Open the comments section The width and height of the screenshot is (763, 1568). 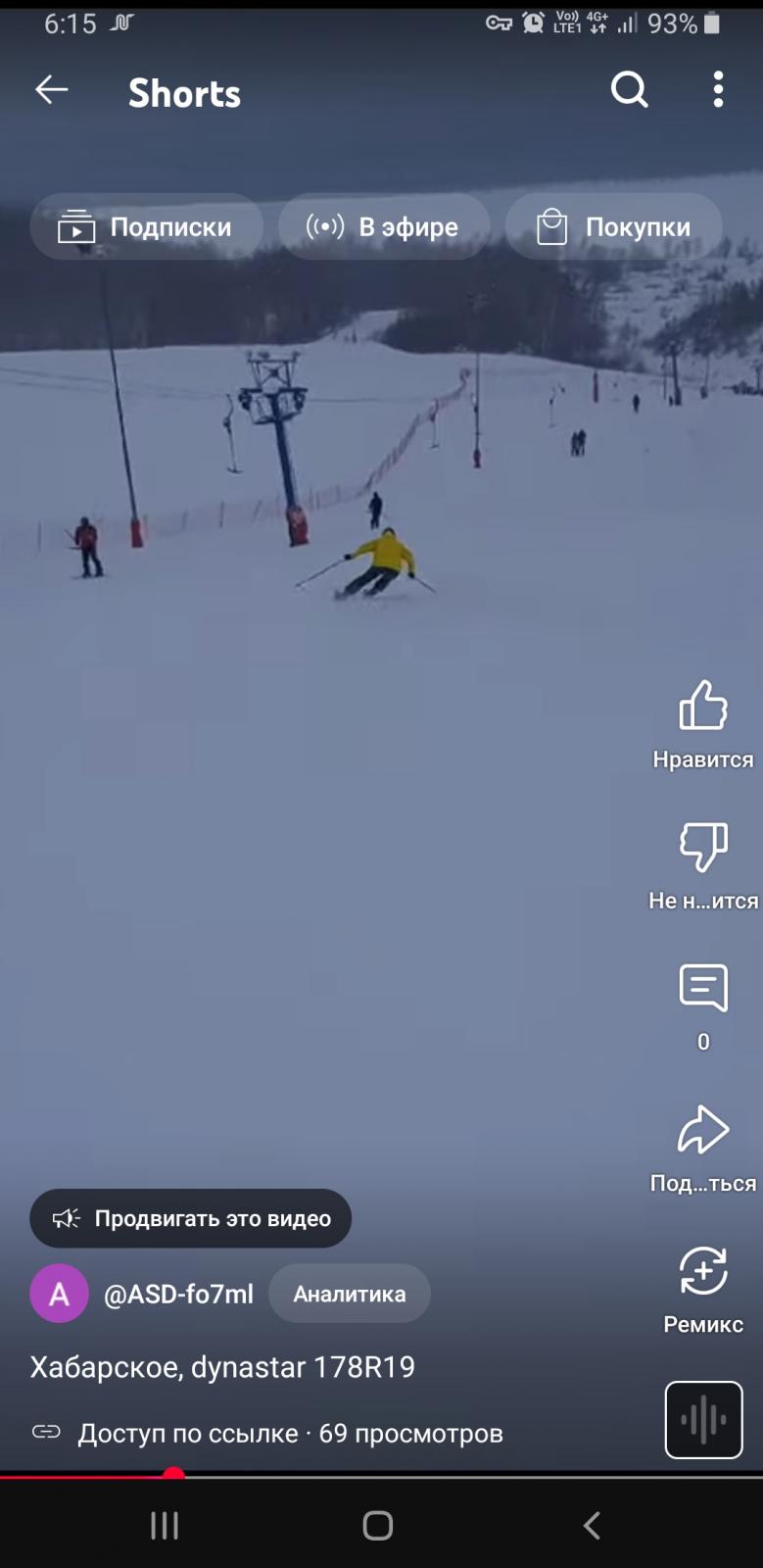(703, 1006)
